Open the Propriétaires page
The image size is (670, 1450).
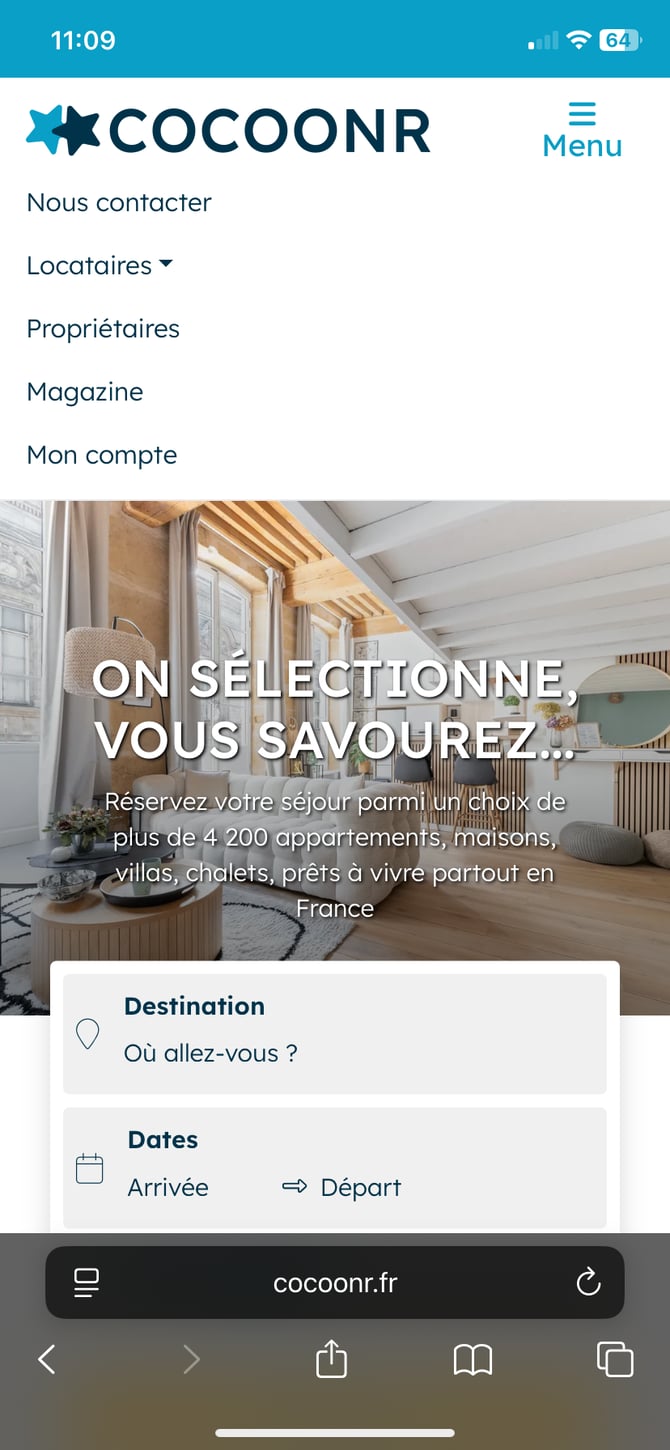pos(103,329)
